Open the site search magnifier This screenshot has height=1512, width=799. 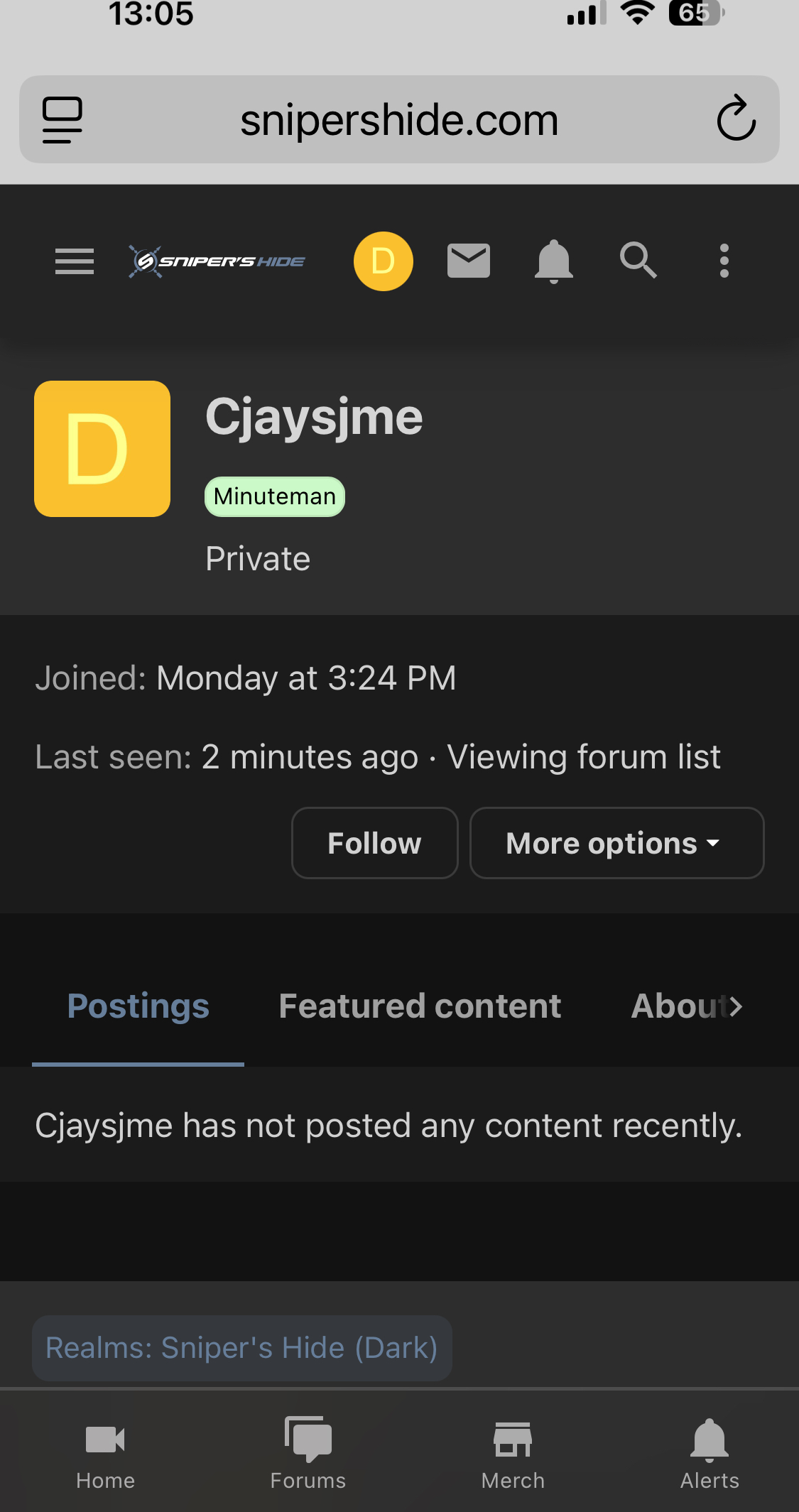(638, 260)
